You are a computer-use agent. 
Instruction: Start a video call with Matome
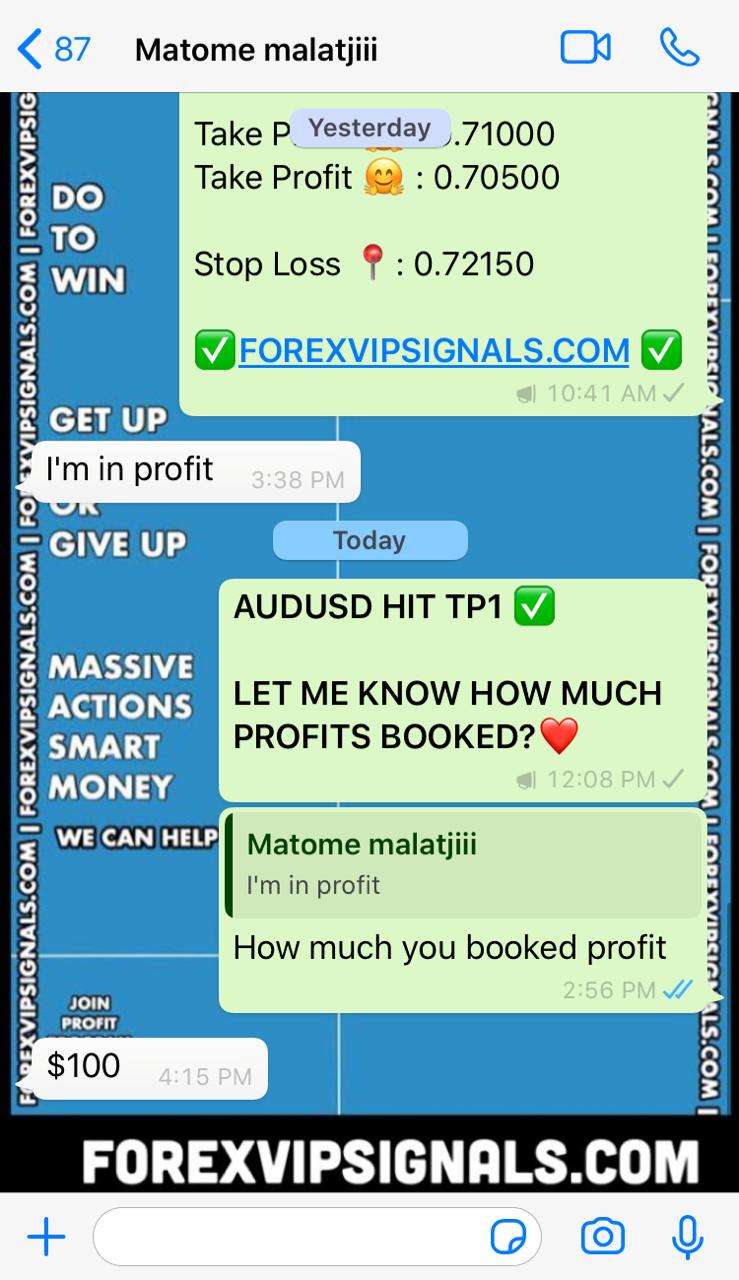[x=585, y=48]
